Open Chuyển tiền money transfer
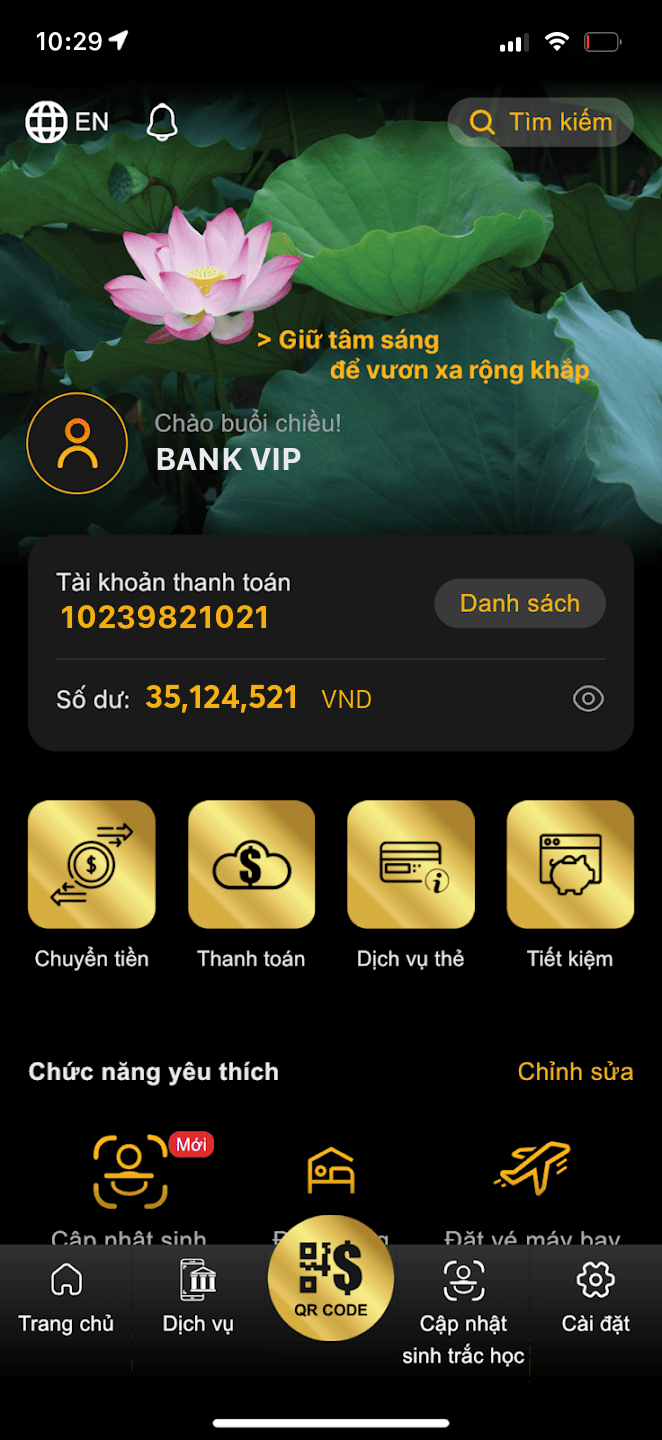This screenshot has height=1440, width=662. click(x=92, y=866)
